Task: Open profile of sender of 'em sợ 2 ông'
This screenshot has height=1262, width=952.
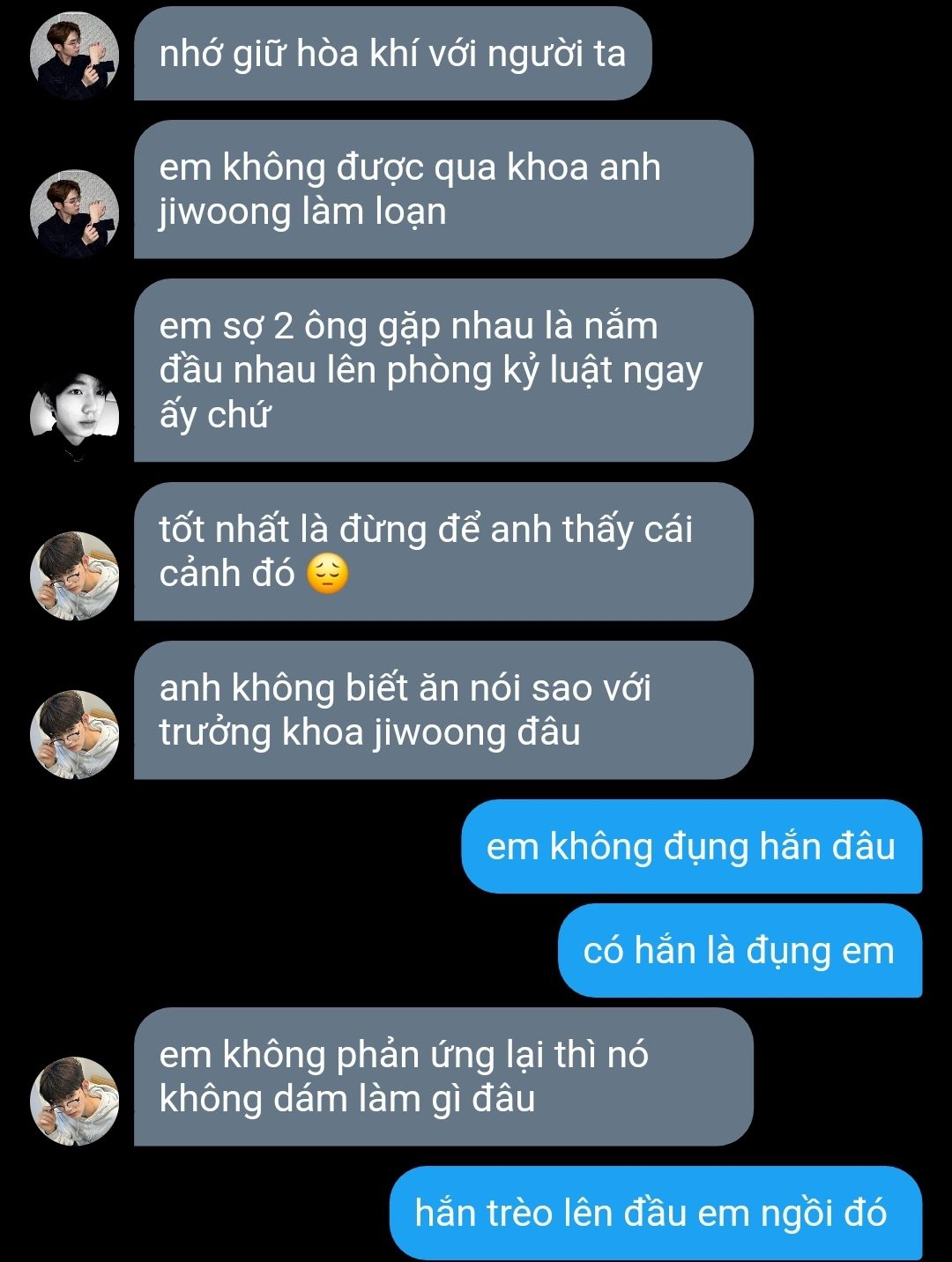Action: click(74, 417)
